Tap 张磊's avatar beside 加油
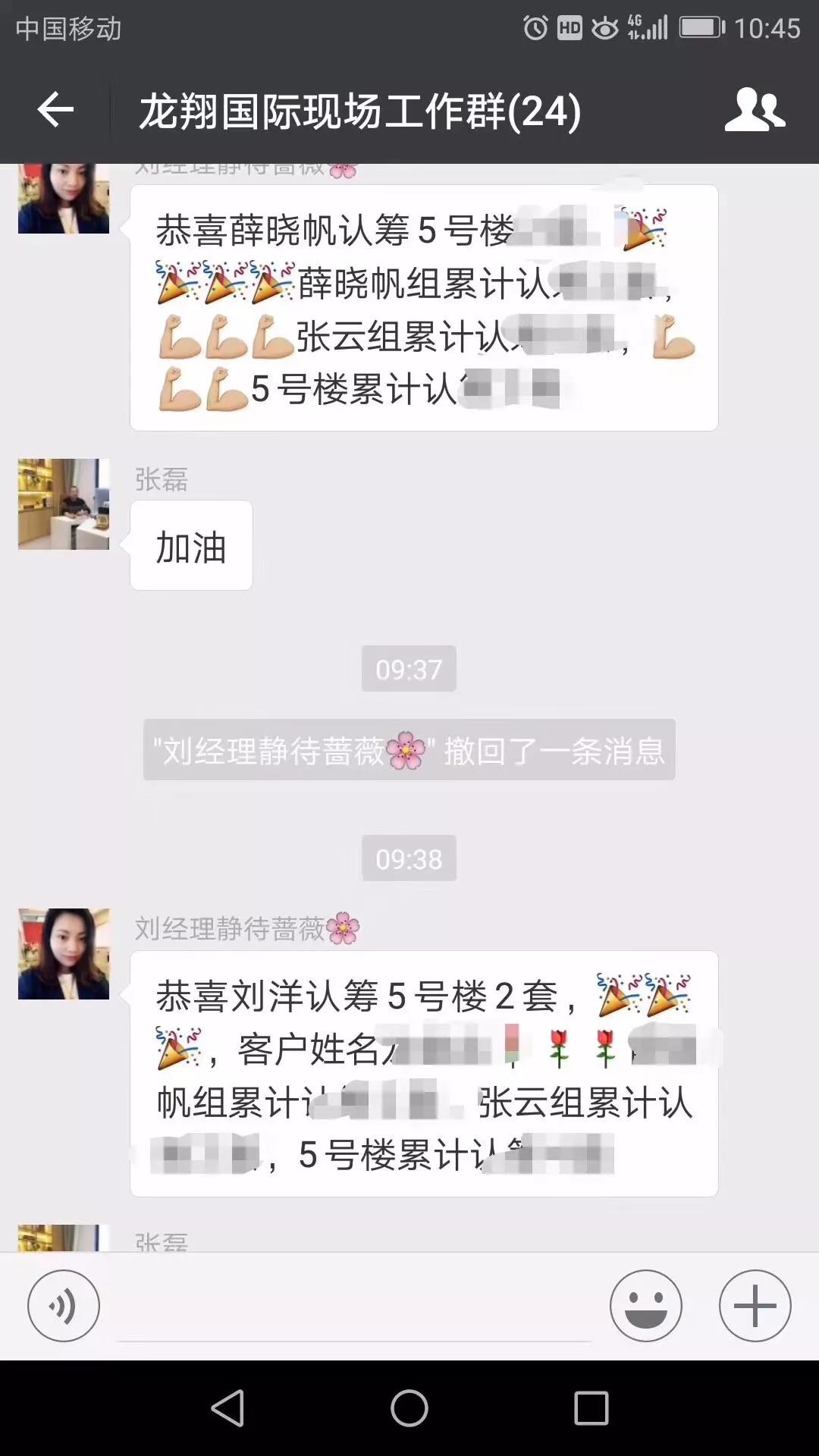This screenshot has height=1456, width=819. coord(64,504)
